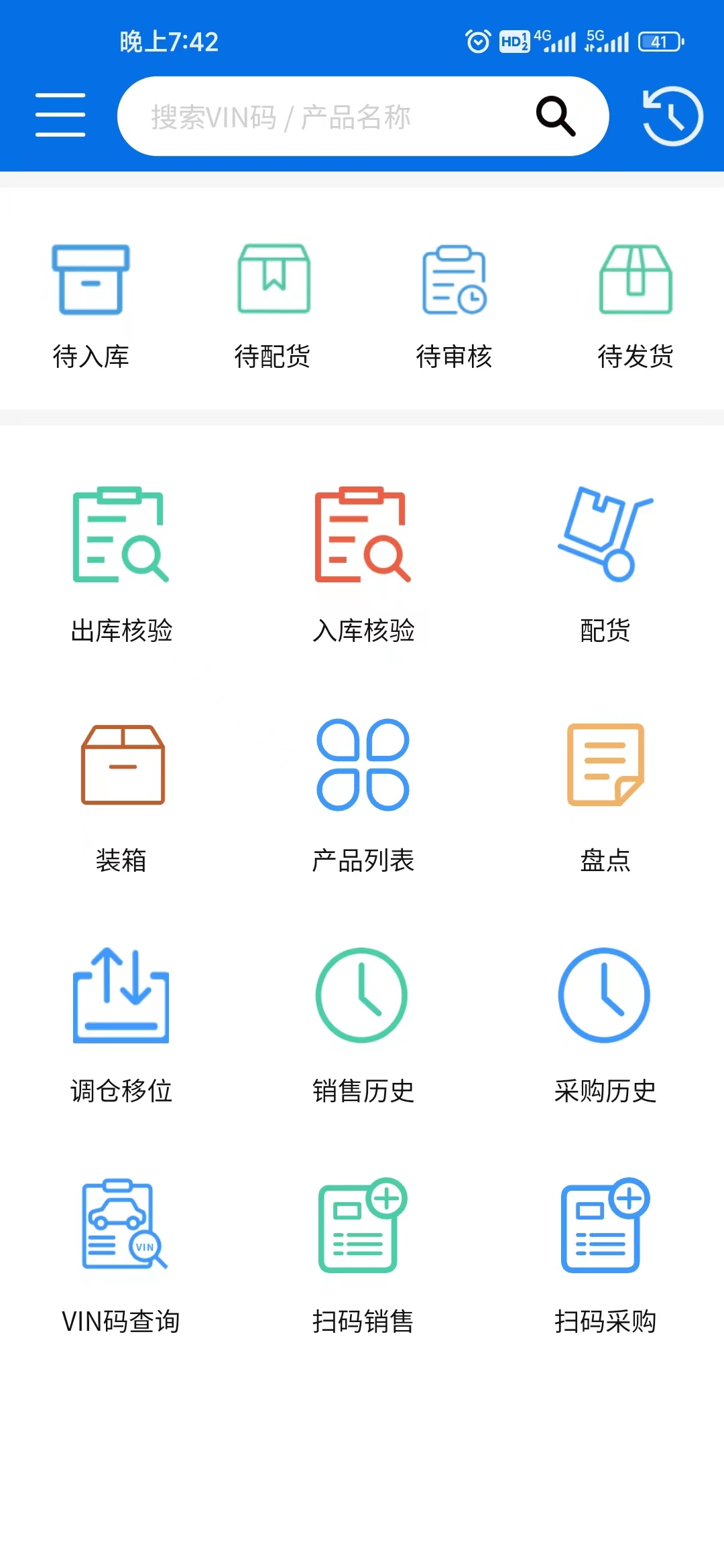Screen dimensions: 724x1568
Task: Start 扫码销售 scan sale
Action: tap(363, 1254)
